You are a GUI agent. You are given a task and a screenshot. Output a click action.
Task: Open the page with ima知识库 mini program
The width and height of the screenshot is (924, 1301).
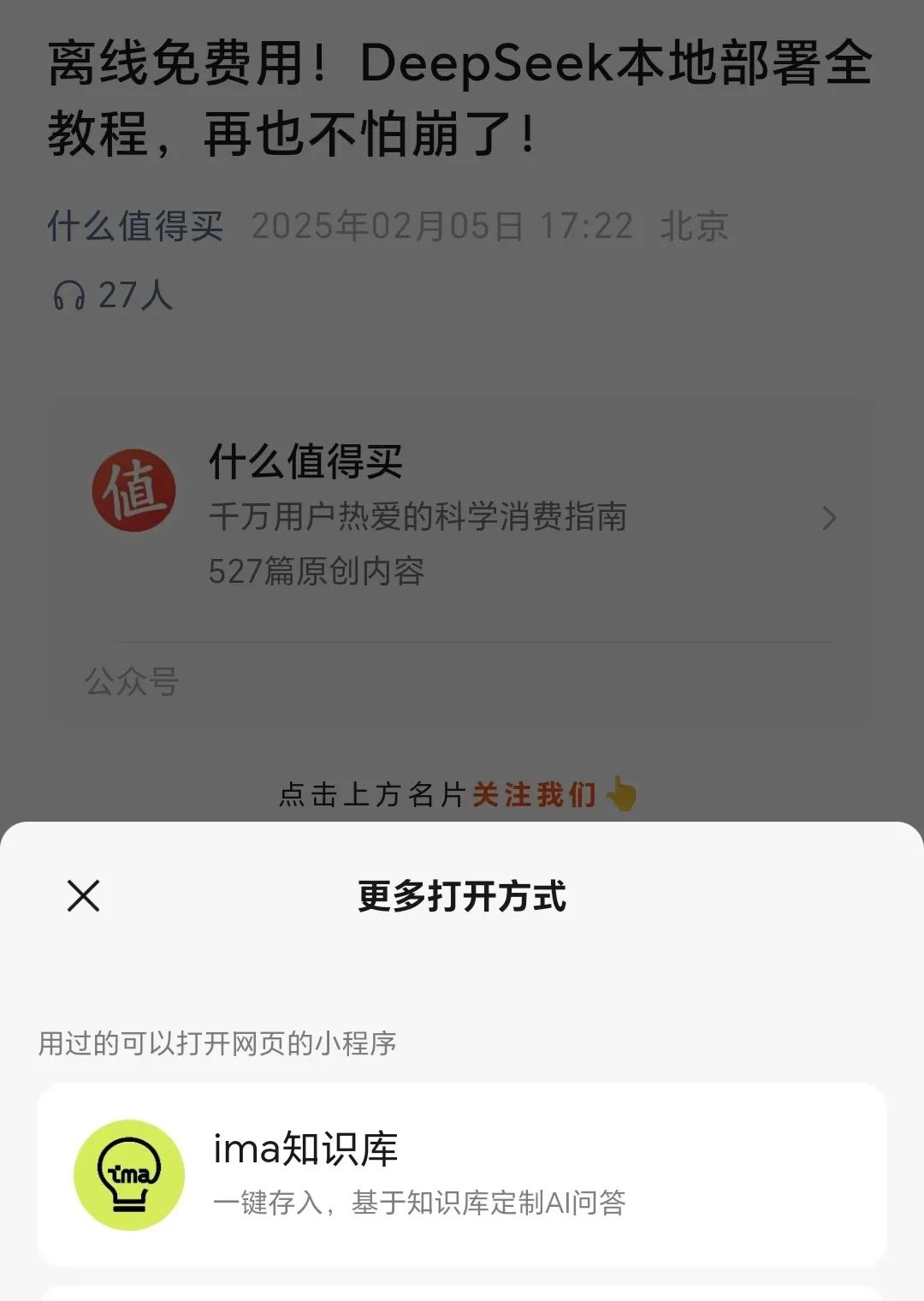462,1175
